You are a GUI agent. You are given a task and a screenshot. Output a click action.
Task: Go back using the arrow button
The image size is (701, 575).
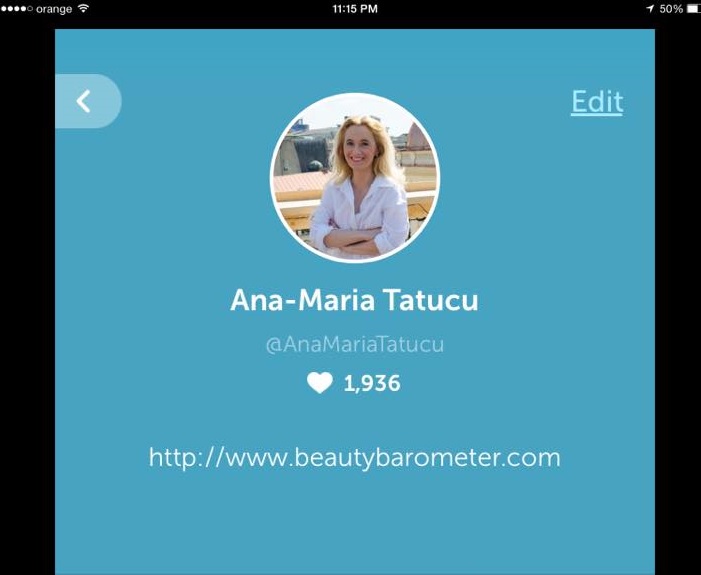click(85, 101)
